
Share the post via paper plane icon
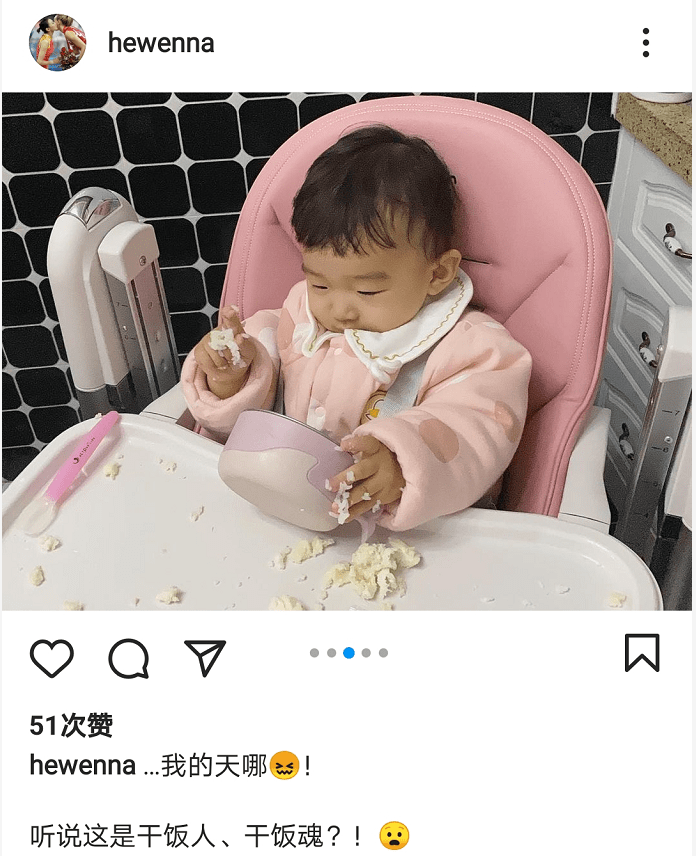[x=205, y=657]
